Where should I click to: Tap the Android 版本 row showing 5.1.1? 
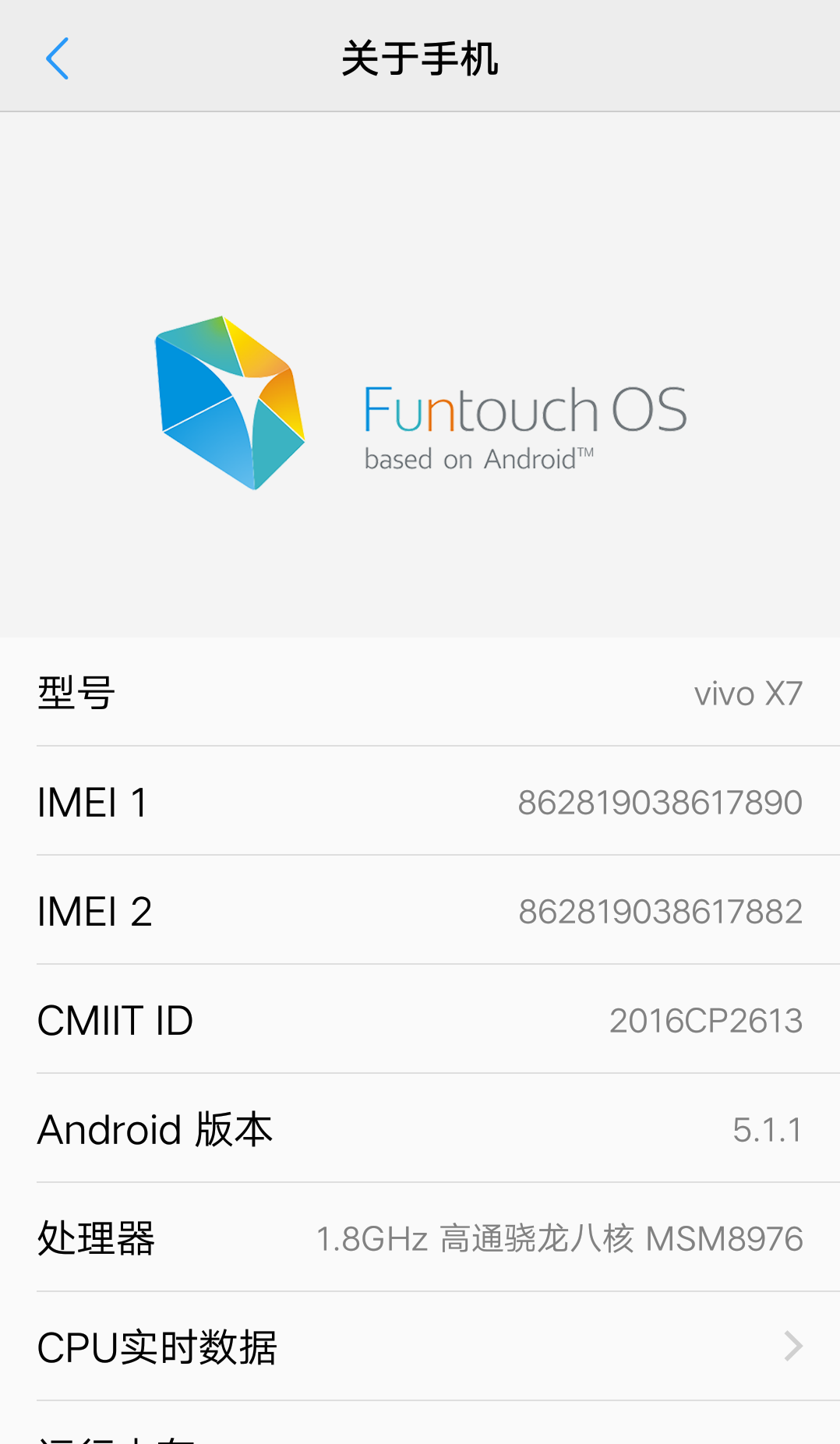coord(420,1128)
